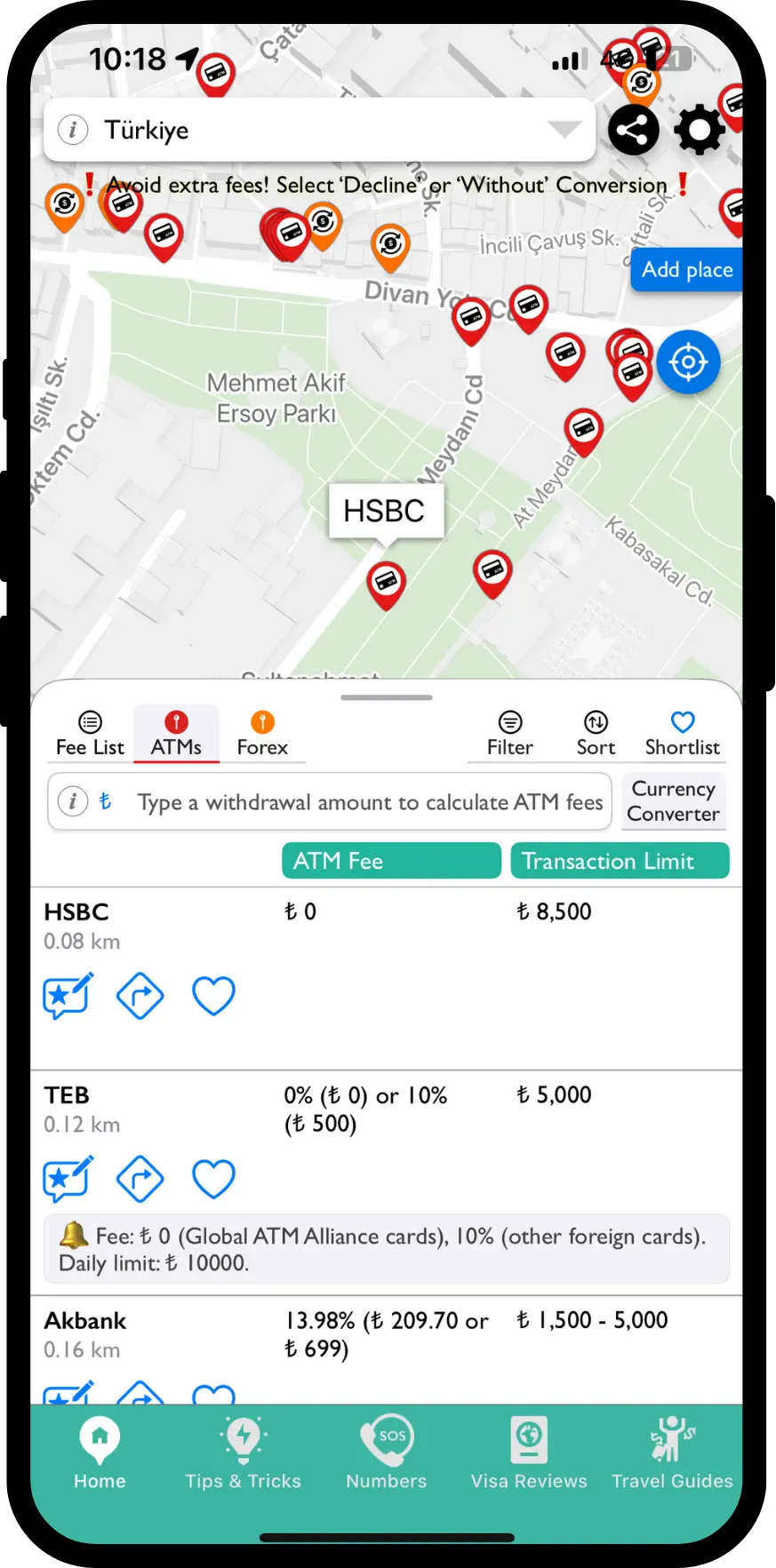The height and width of the screenshot is (1568, 776).
Task: Favorite the HSBC ATM with the heart toggle
Action: 212,996
